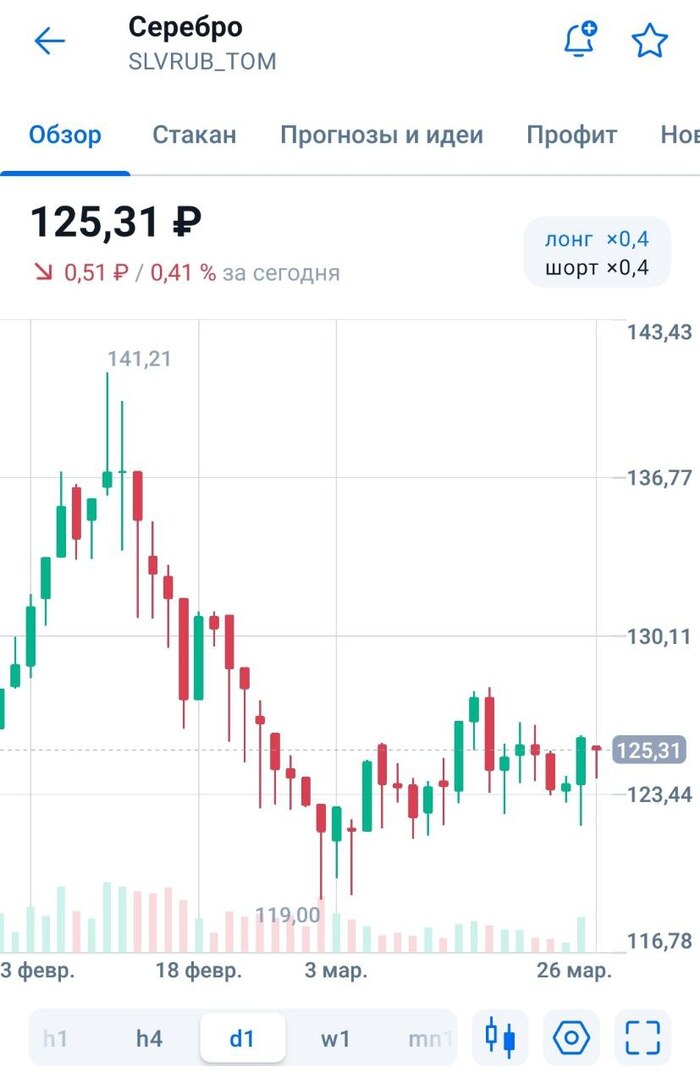Open the Прогнозы и идеи tab
This screenshot has height=1083, width=700.
click(381, 135)
